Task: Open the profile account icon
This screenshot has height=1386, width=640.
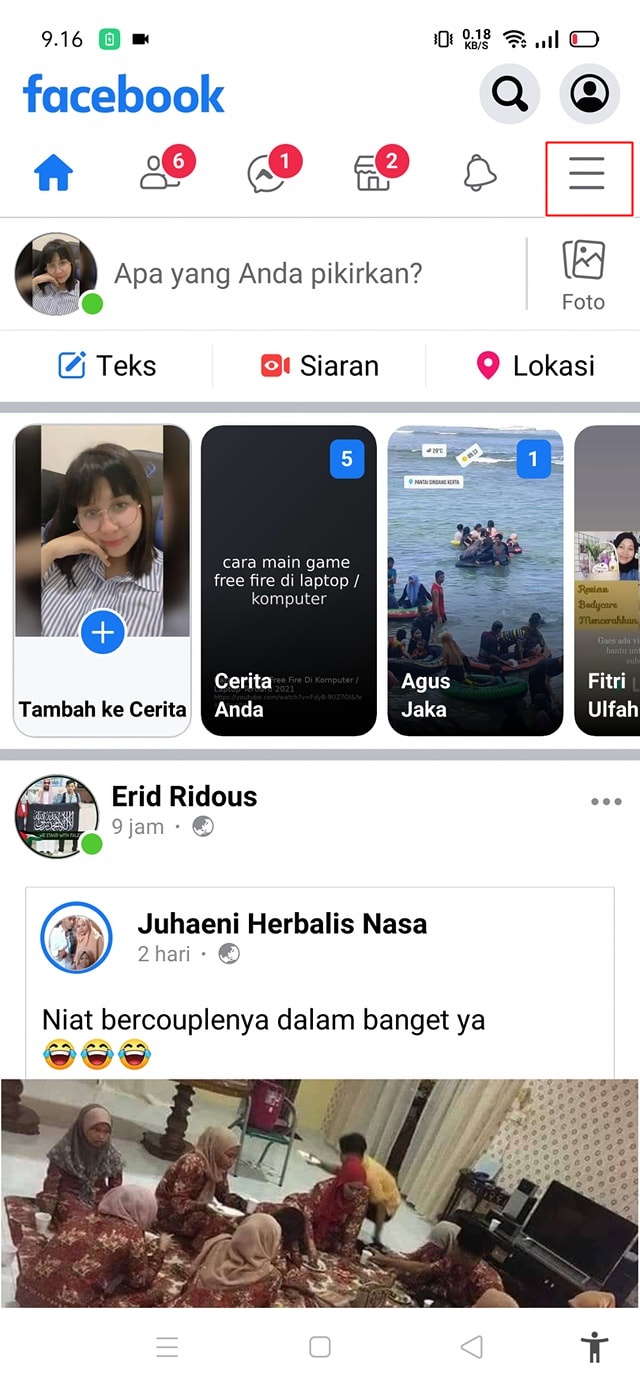Action: (589, 95)
